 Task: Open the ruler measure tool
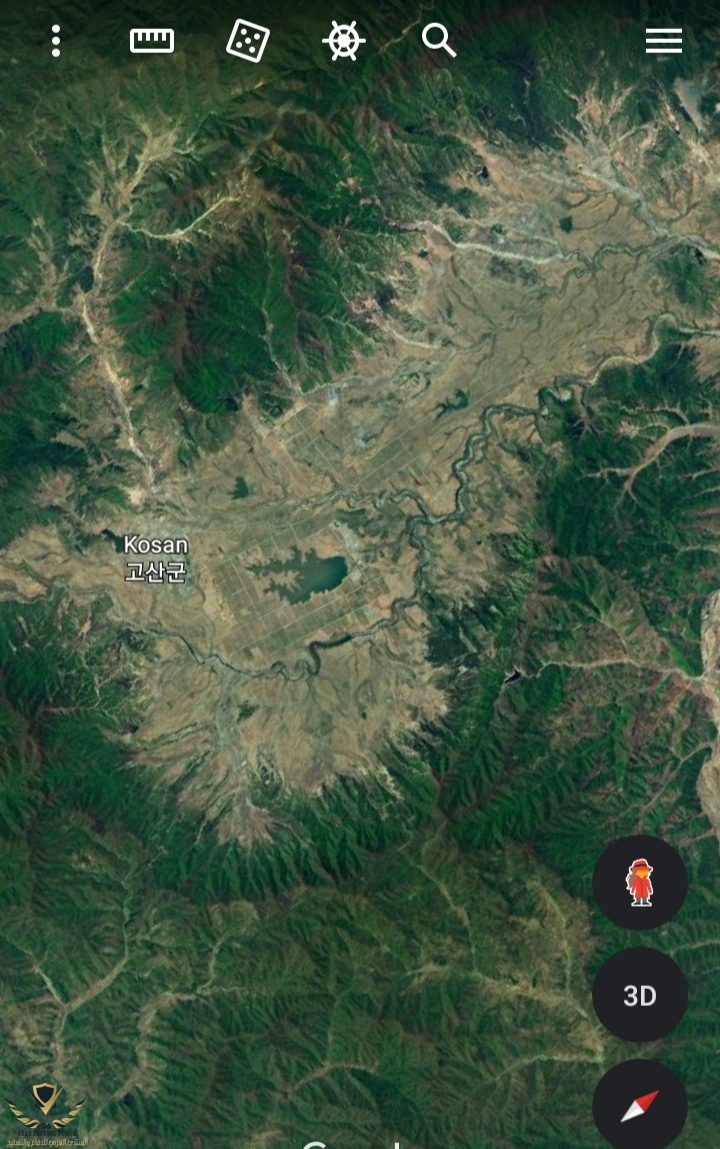tap(152, 41)
